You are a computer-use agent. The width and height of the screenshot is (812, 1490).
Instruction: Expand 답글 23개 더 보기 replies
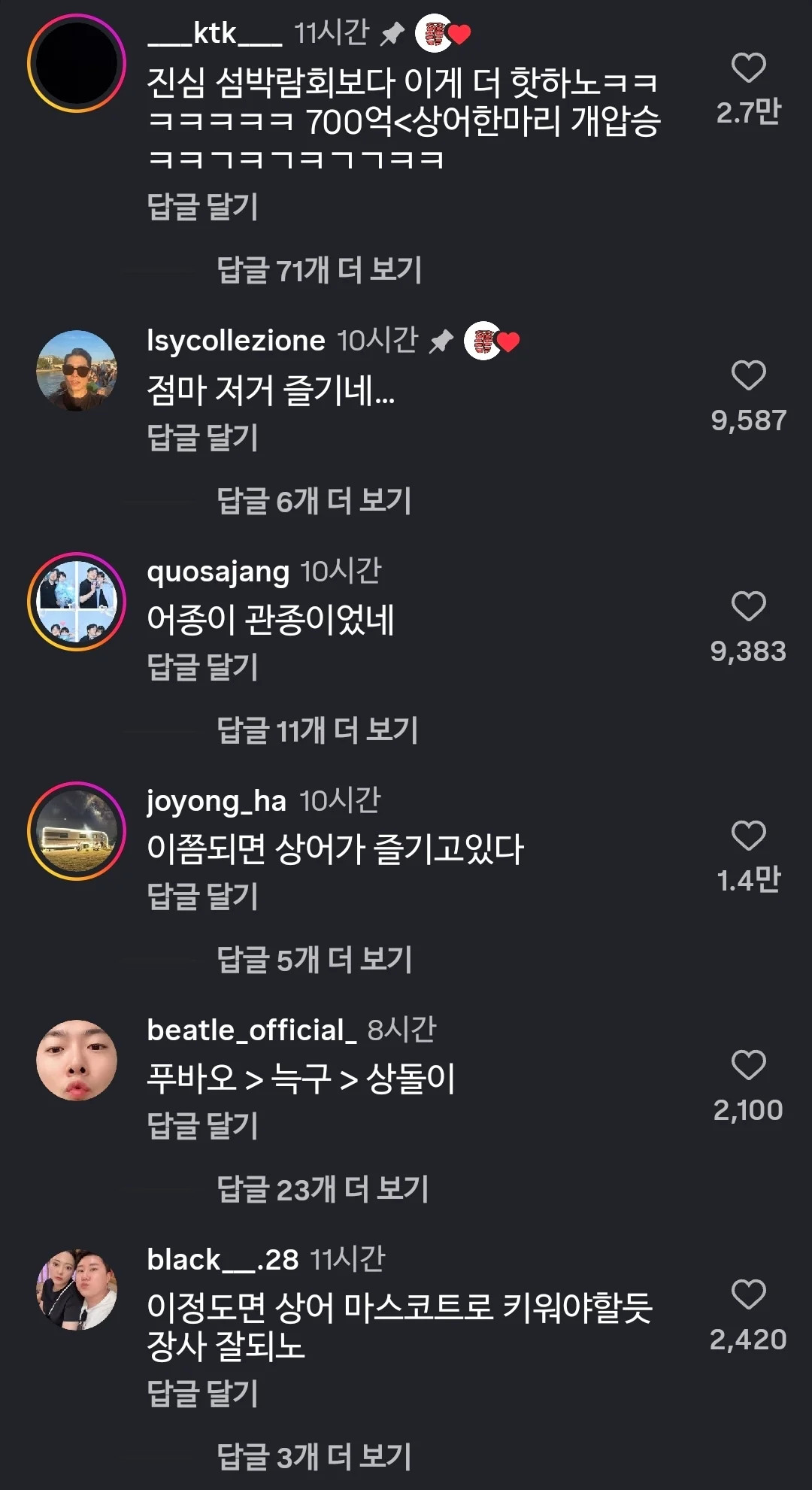pos(323,1189)
